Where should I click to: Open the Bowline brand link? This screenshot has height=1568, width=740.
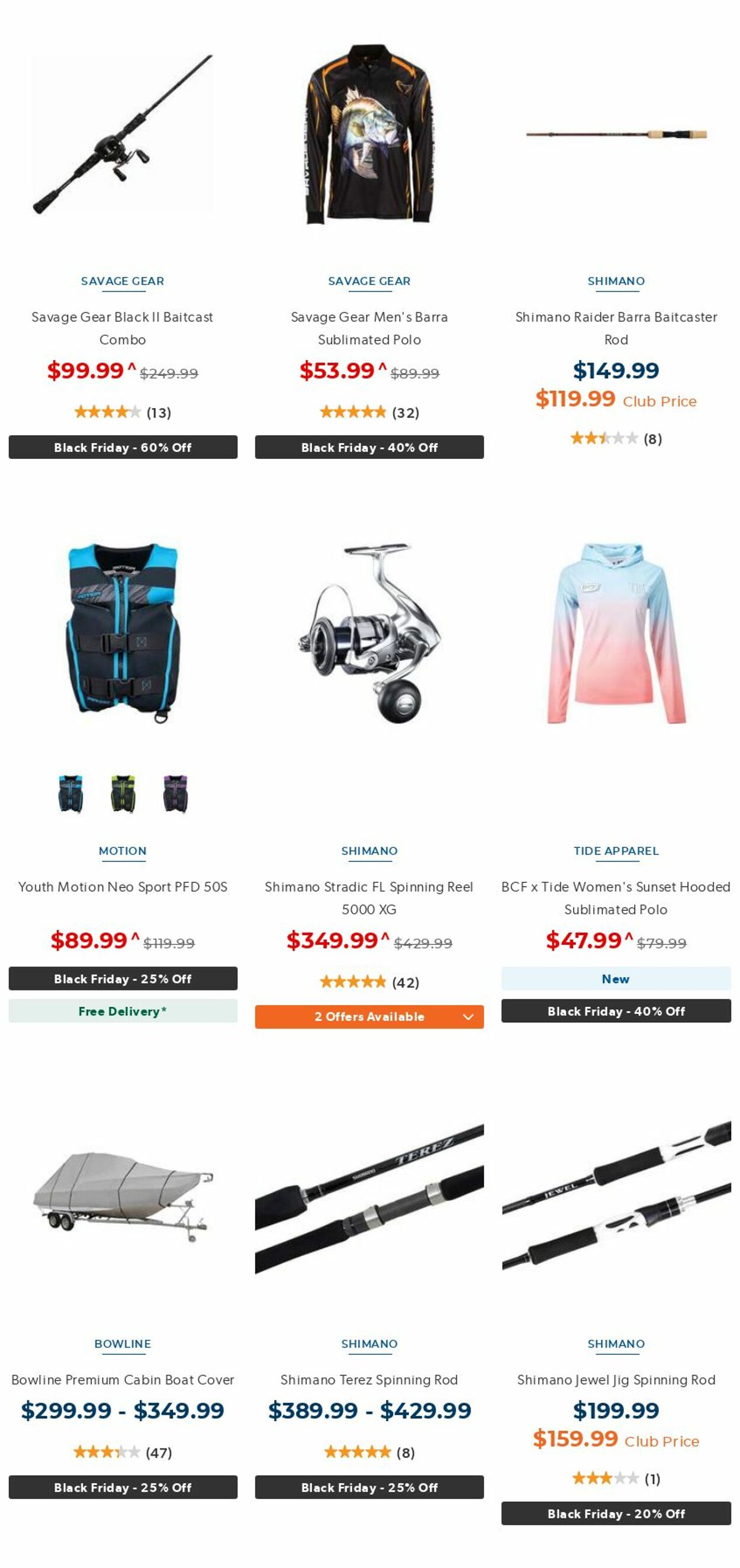[123, 1344]
